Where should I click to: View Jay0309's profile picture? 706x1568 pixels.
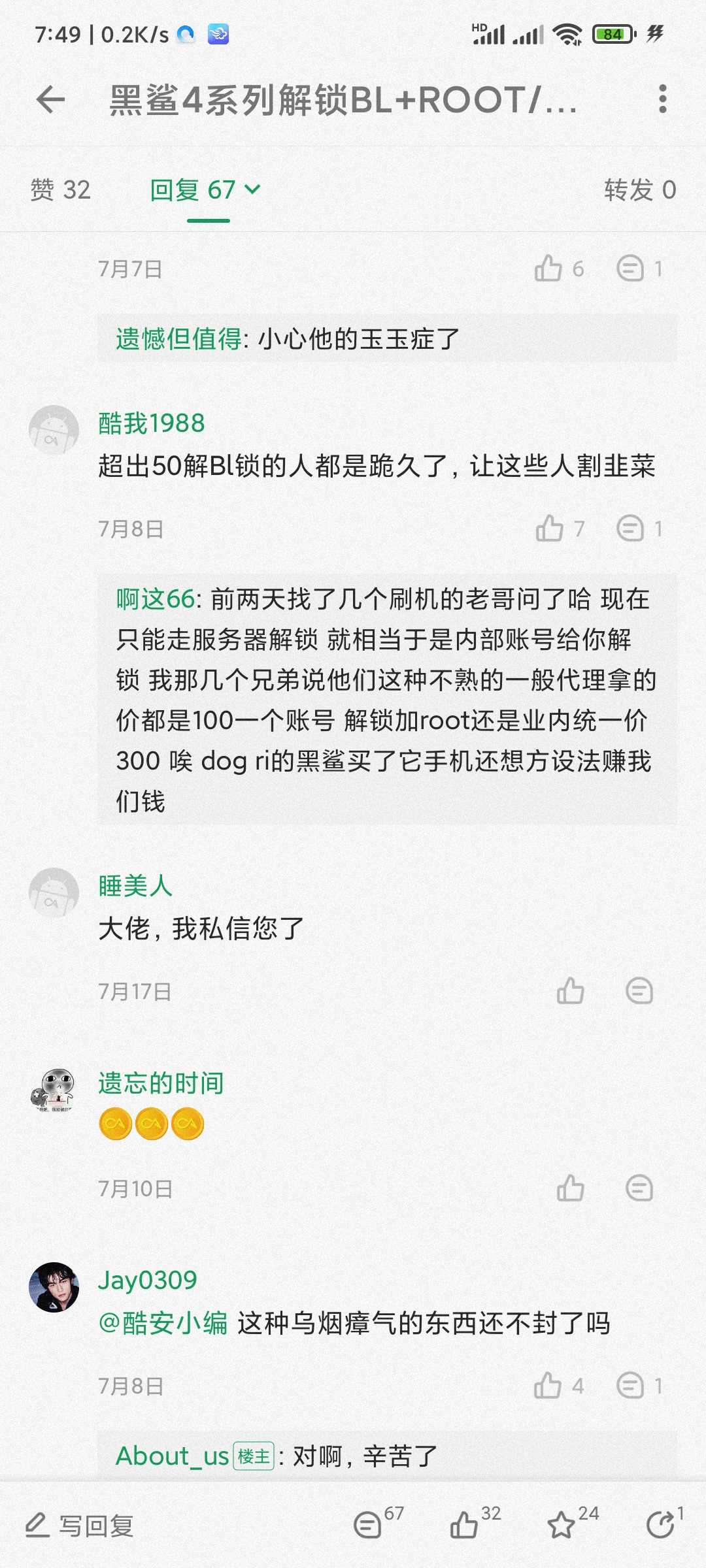tap(54, 1287)
